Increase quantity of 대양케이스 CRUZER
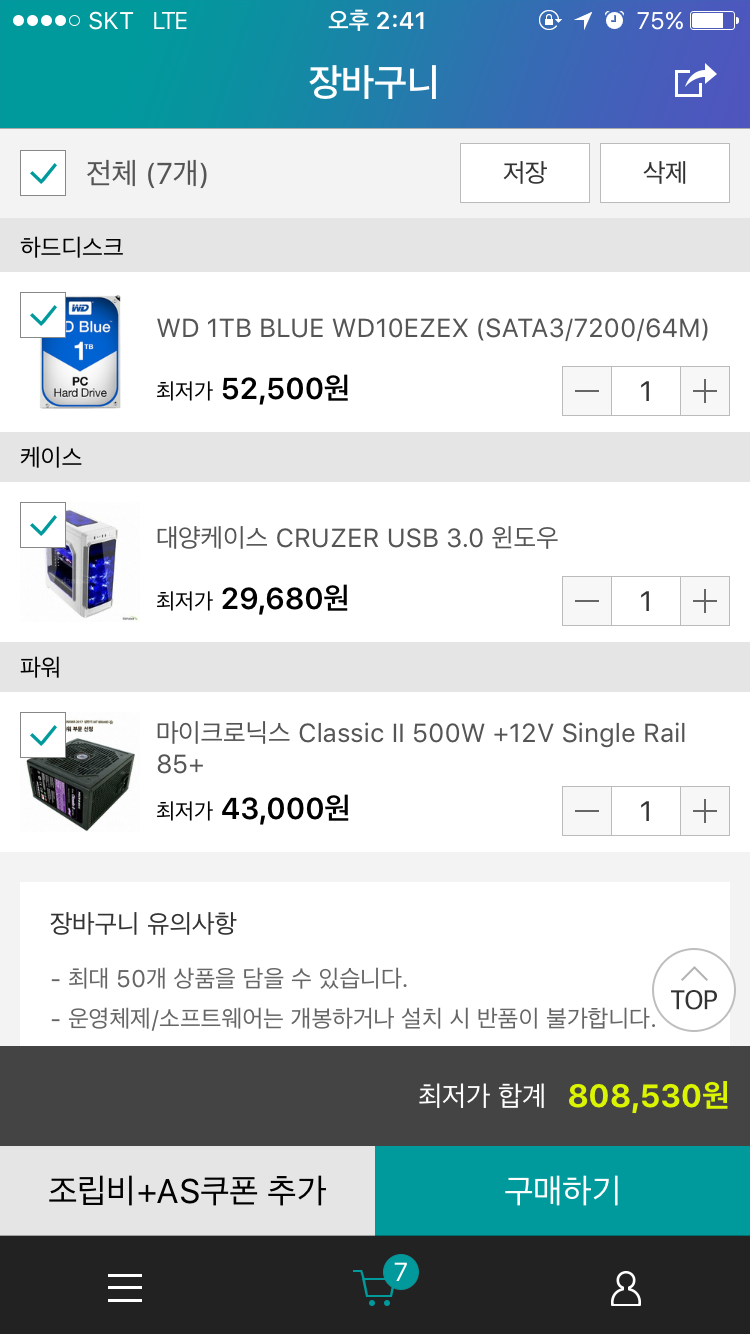 705,601
